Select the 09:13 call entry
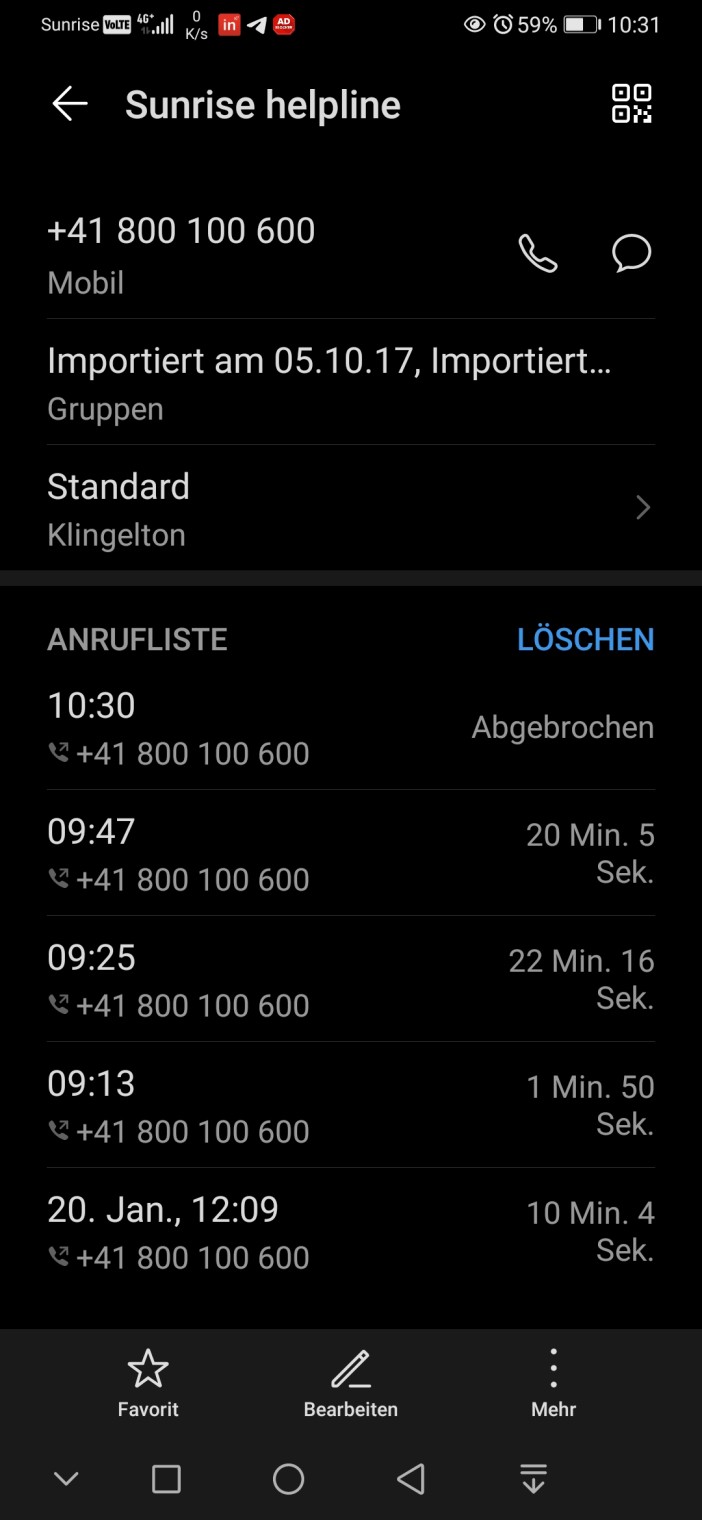Viewport: 702px width, 1520px height. [x=350, y=1106]
